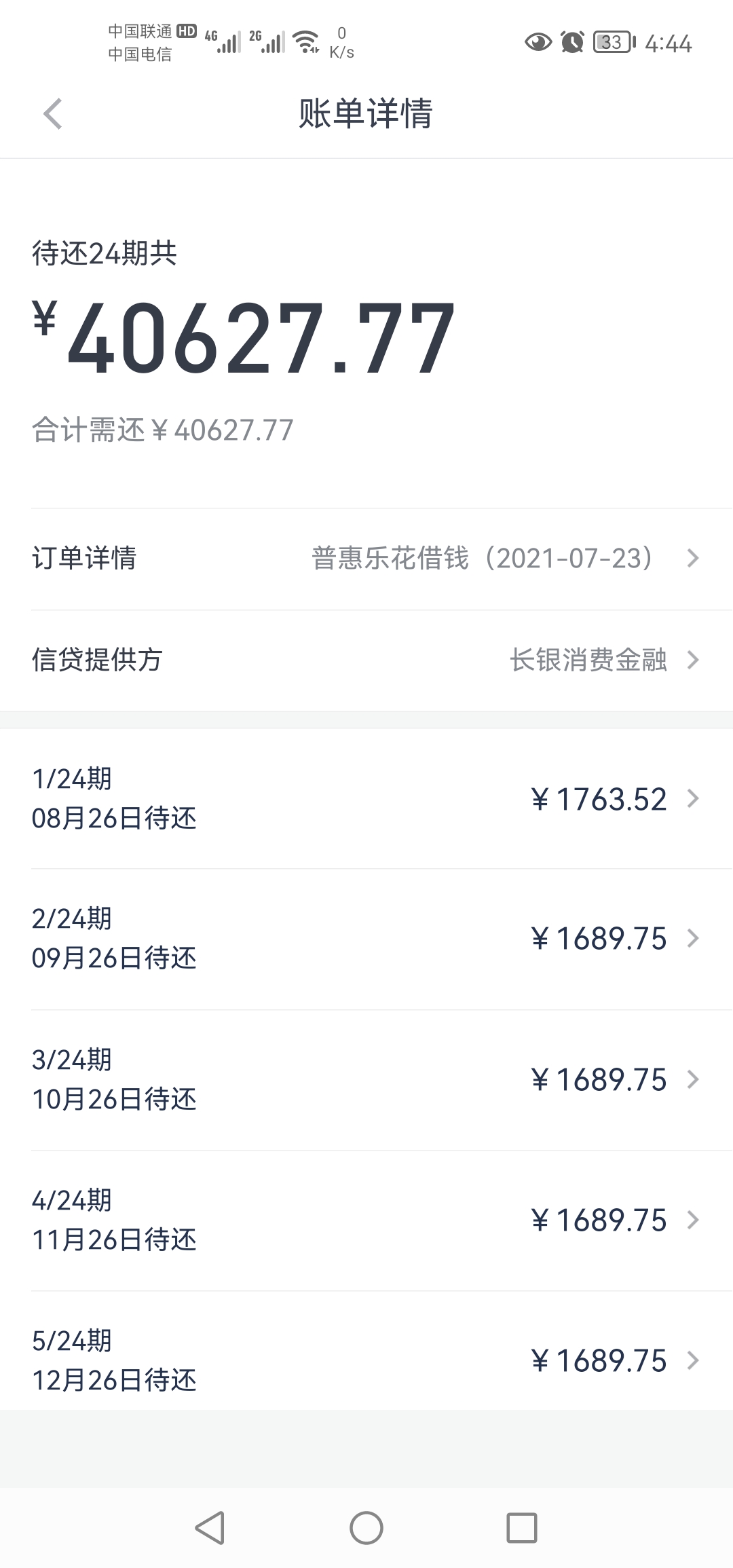Tap the 账单详情 title bar

click(x=366, y=114)
